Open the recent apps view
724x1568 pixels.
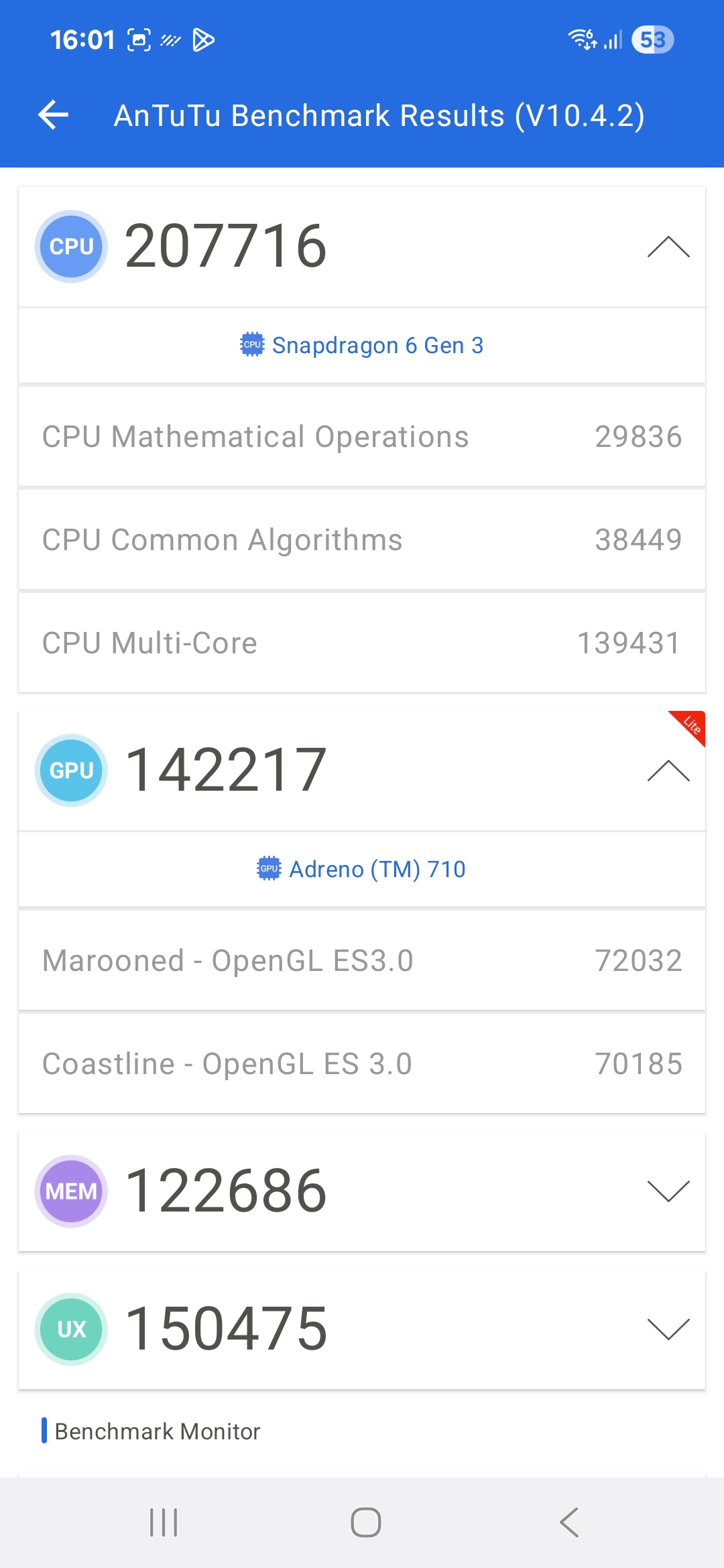[164, 1522]
